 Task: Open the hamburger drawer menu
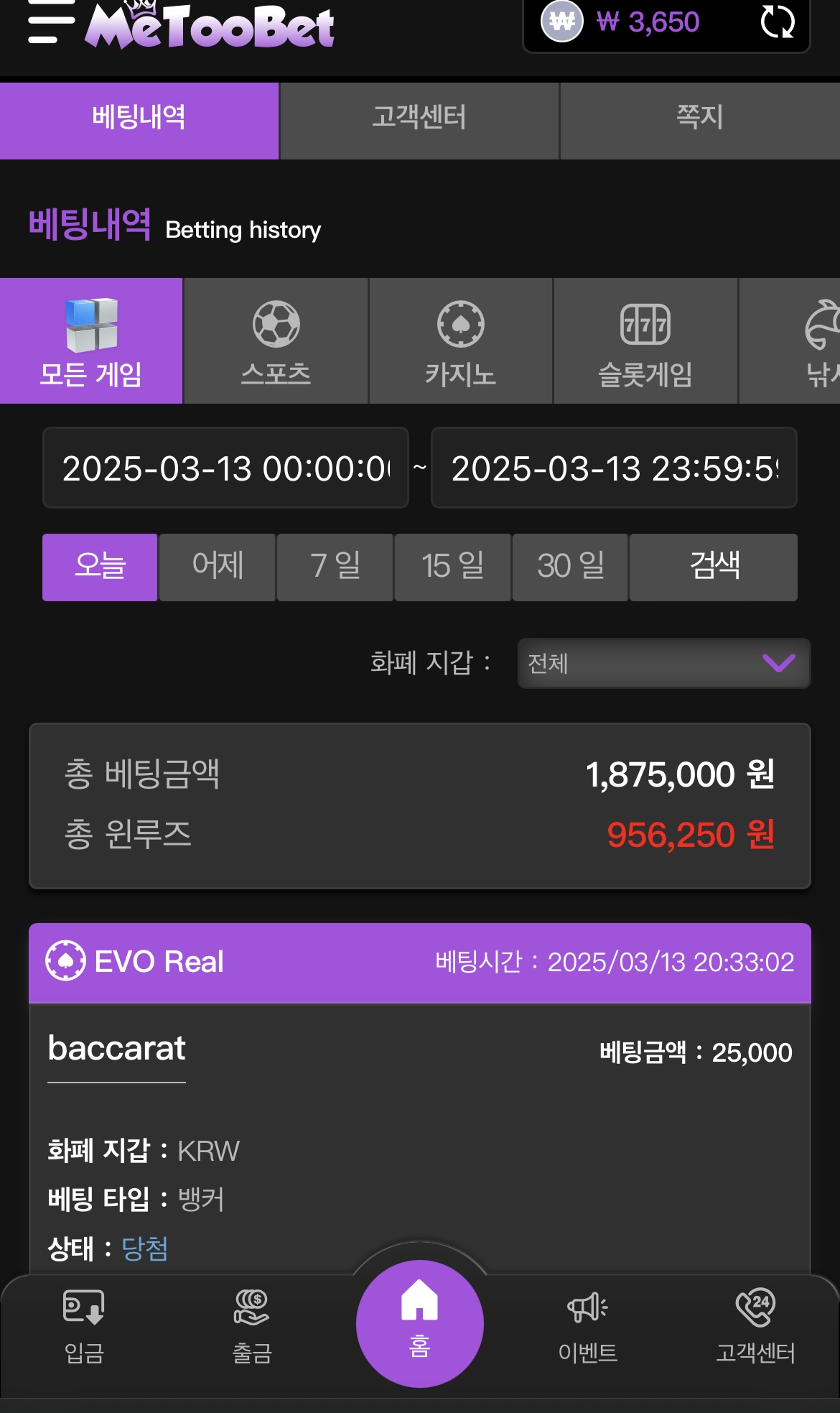[51, 22]
